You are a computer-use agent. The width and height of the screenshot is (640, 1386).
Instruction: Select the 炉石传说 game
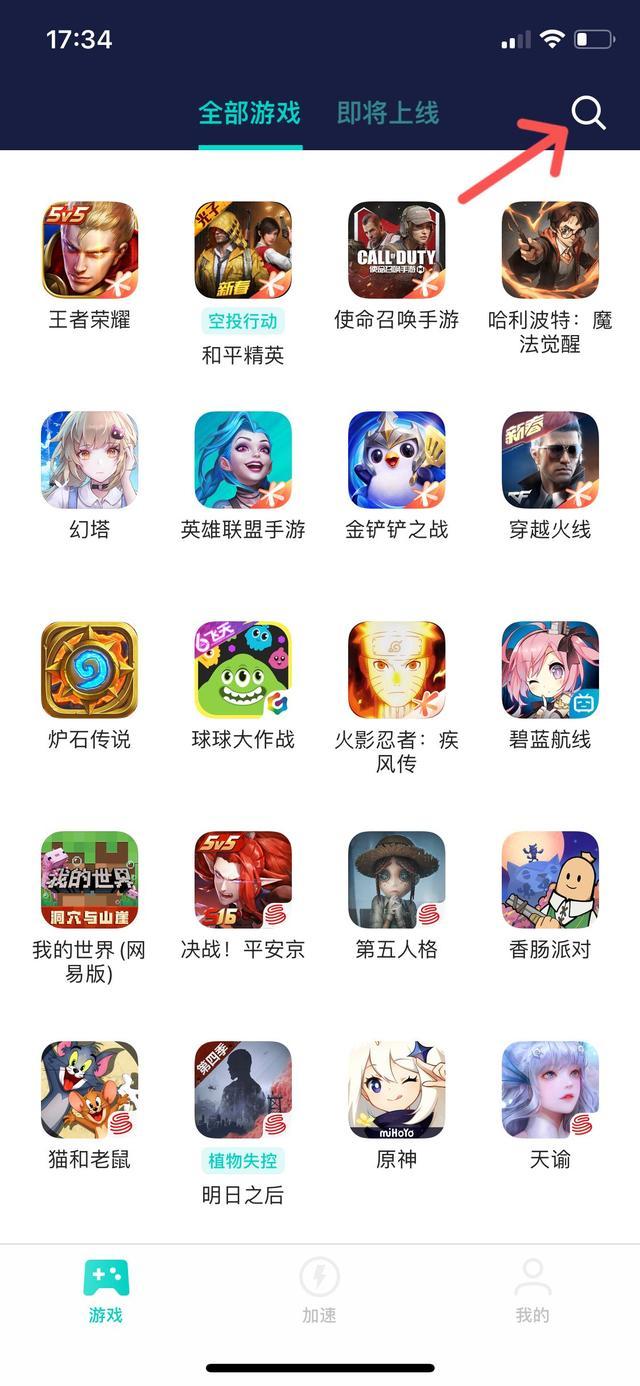(x=90, y=670)
